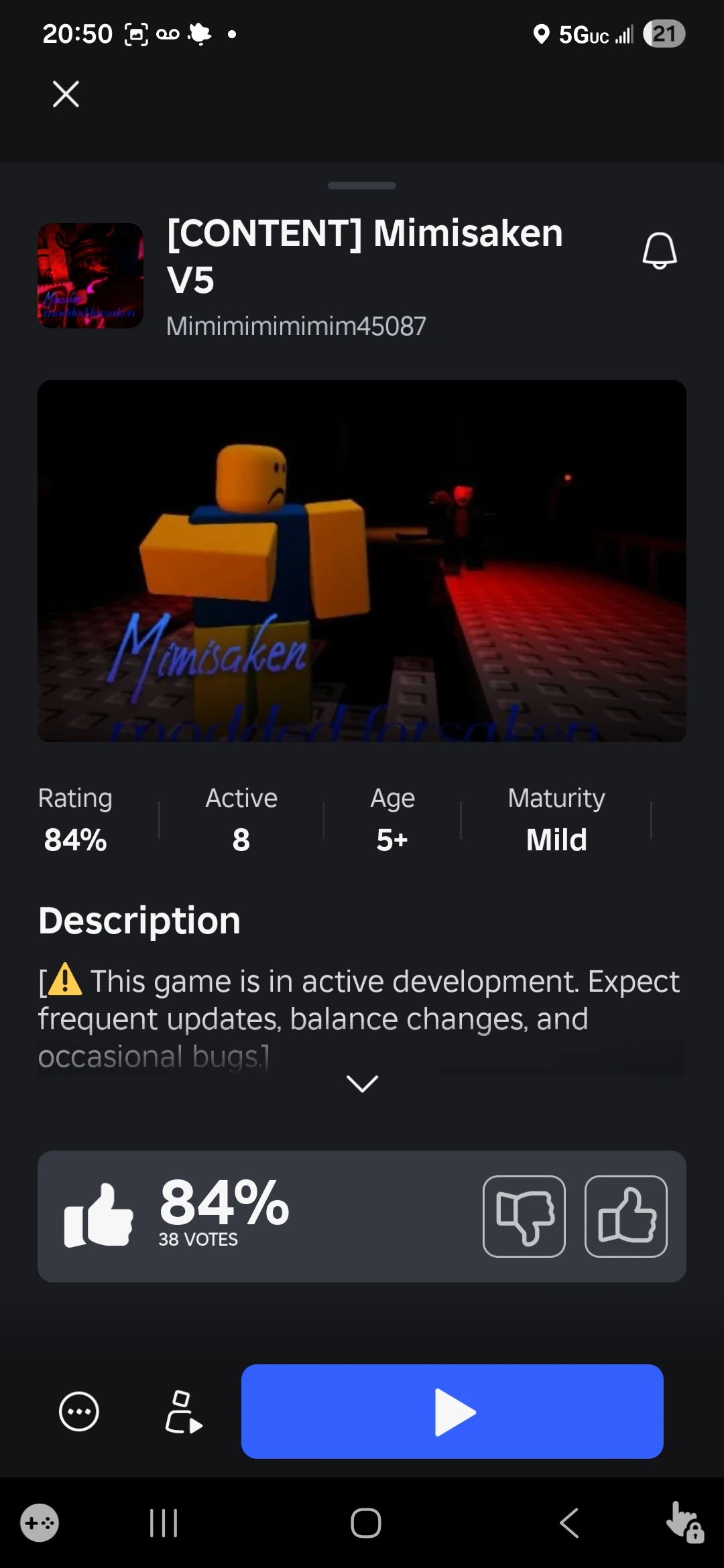Screen dimensions: 724x1568
Task: Tap the avatar launch options icon
Action: pyautogui.click(x=184, y=1411)
